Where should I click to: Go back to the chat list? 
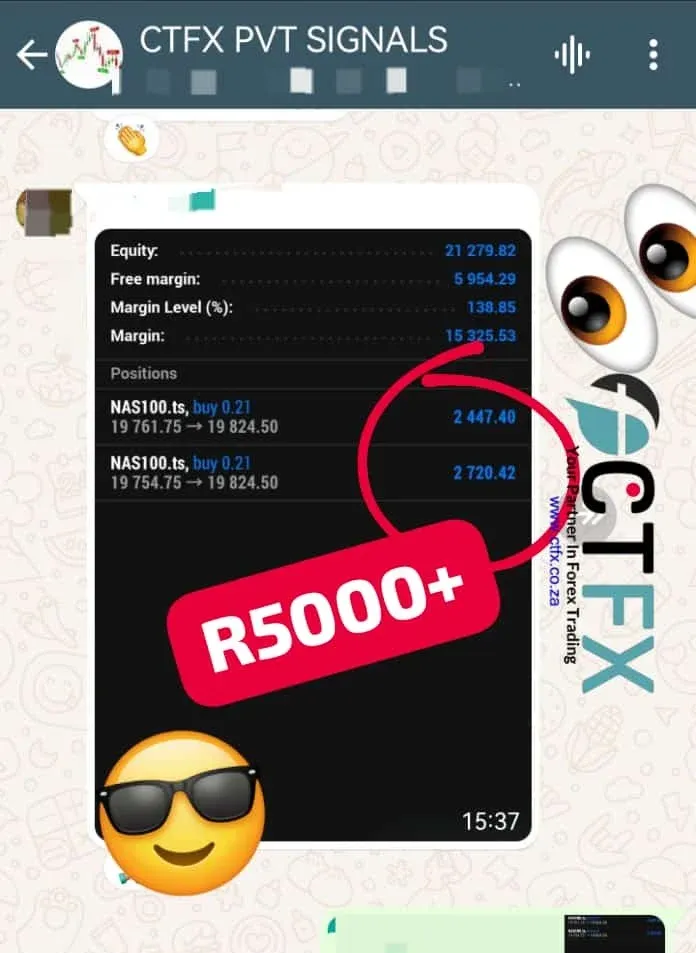pyautogui.click(x=32, y=55)
